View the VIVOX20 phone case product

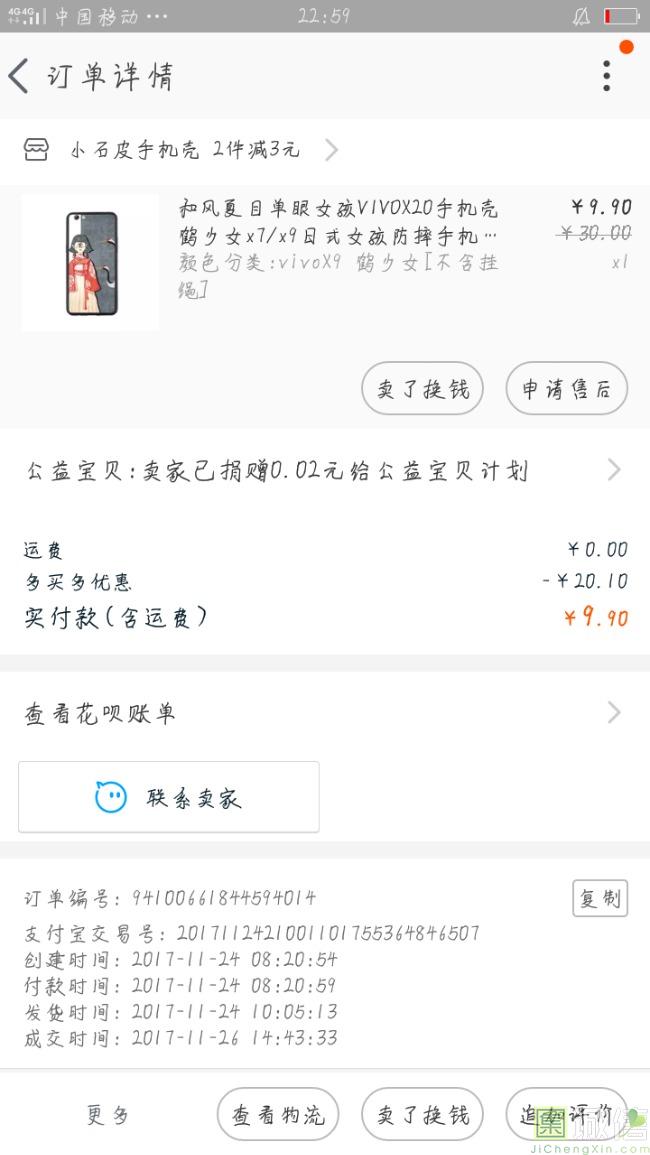coord(338,222)
